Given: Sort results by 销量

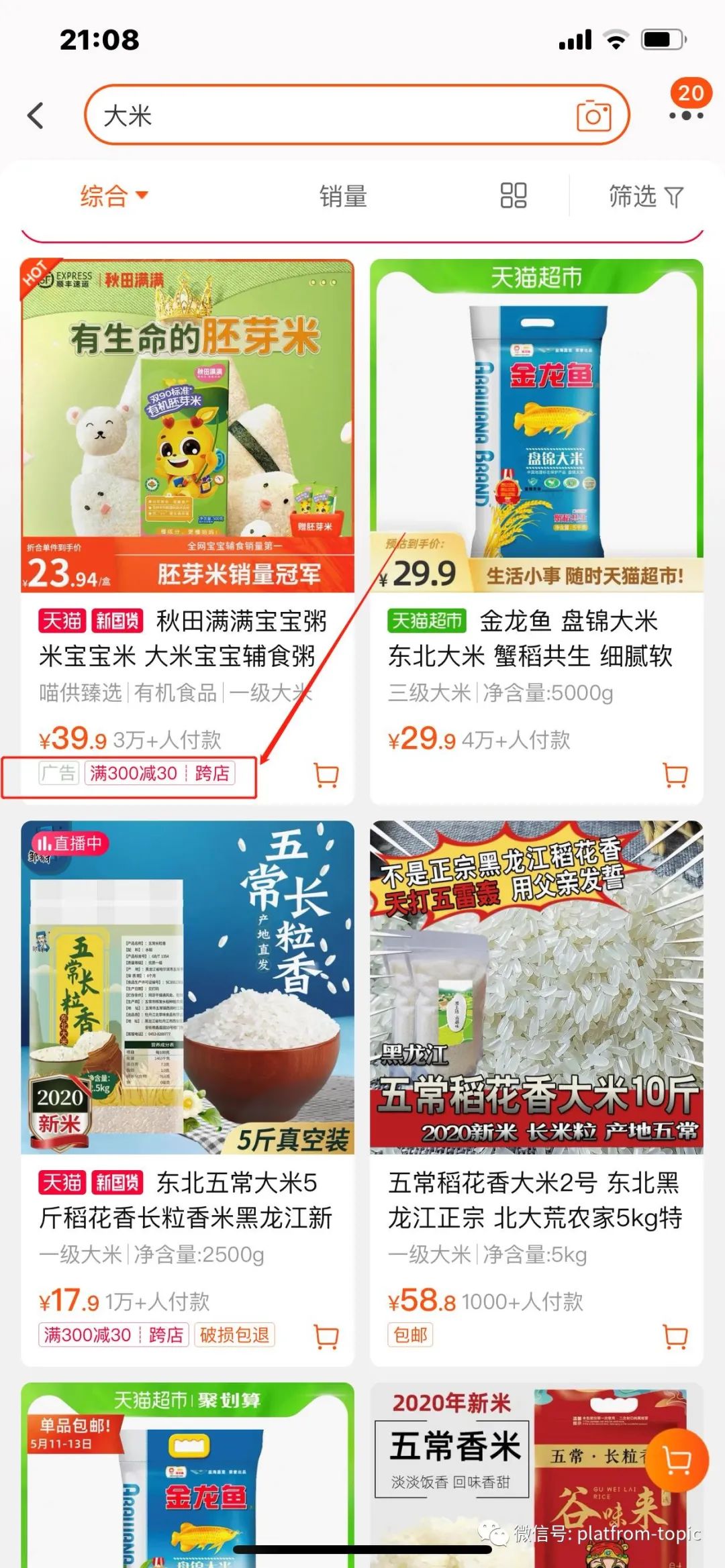Looking at the screenshot, I should point(343,196).
